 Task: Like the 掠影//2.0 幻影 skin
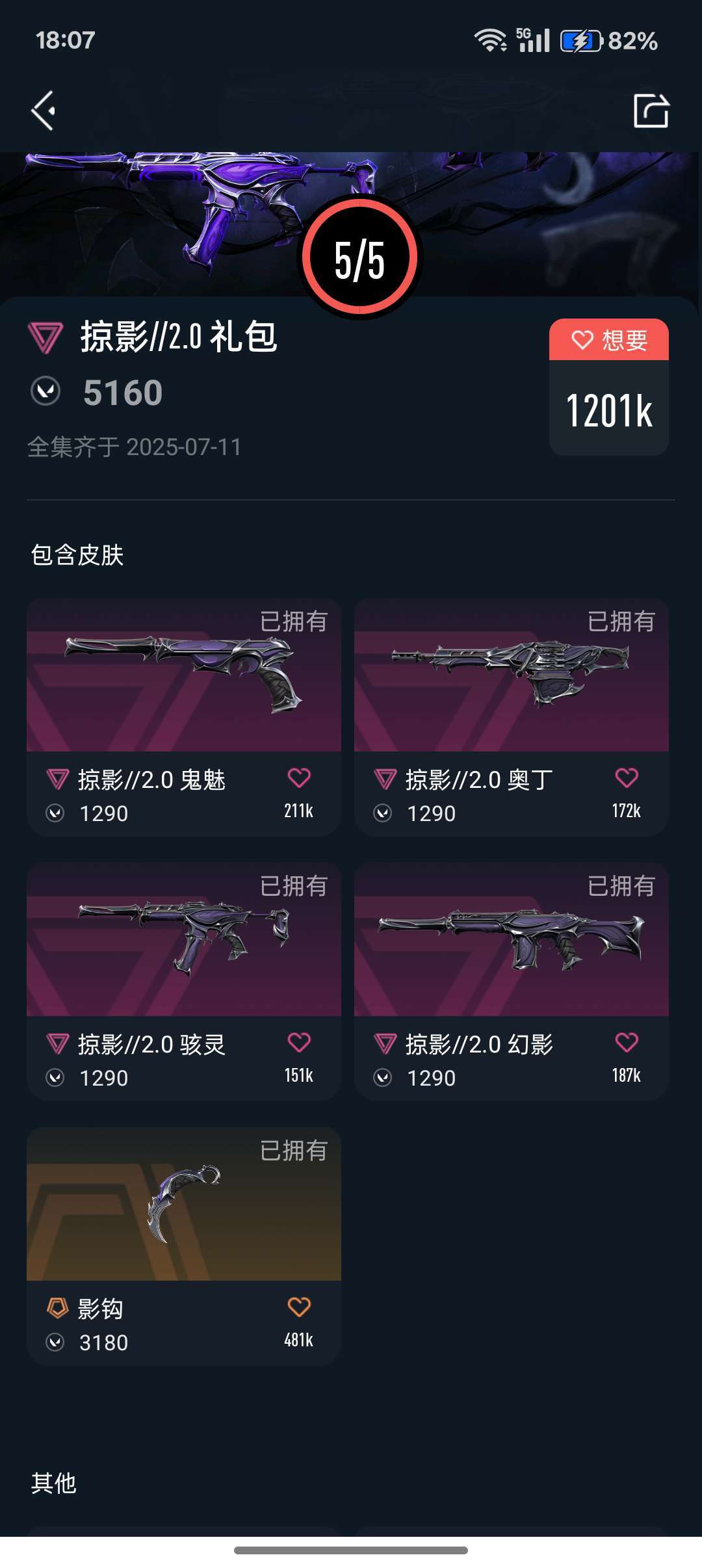point(627,1043)
